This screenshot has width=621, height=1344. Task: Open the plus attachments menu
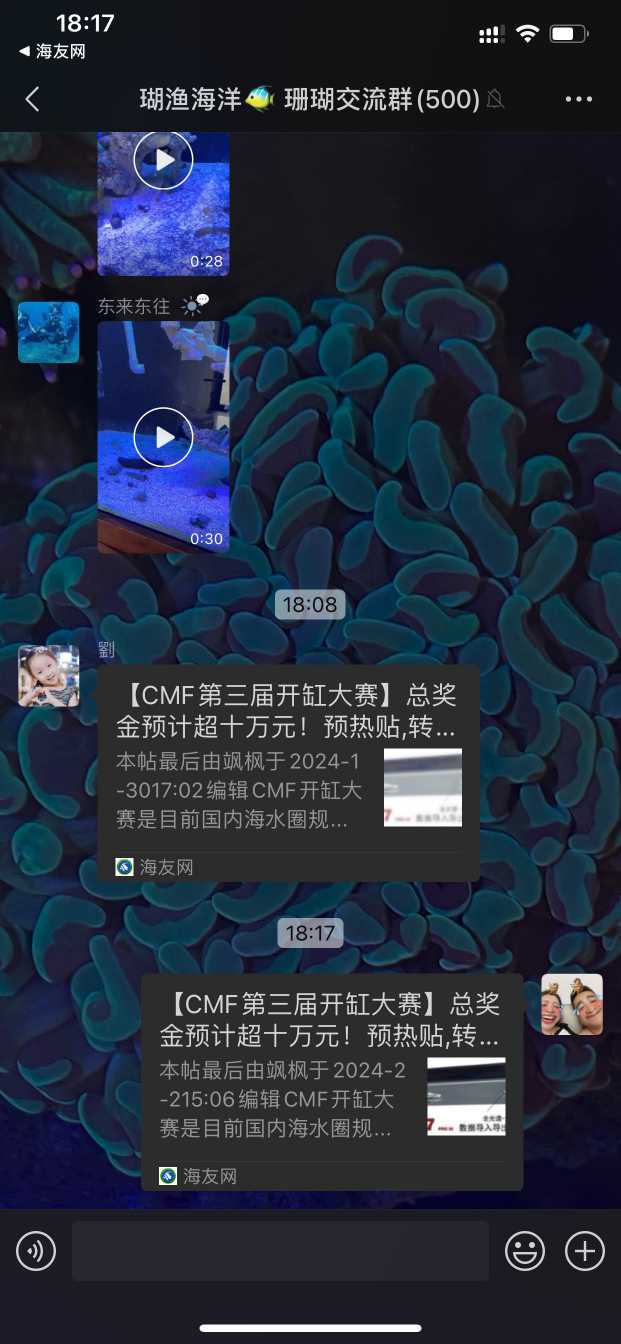tap(585, 1251)
